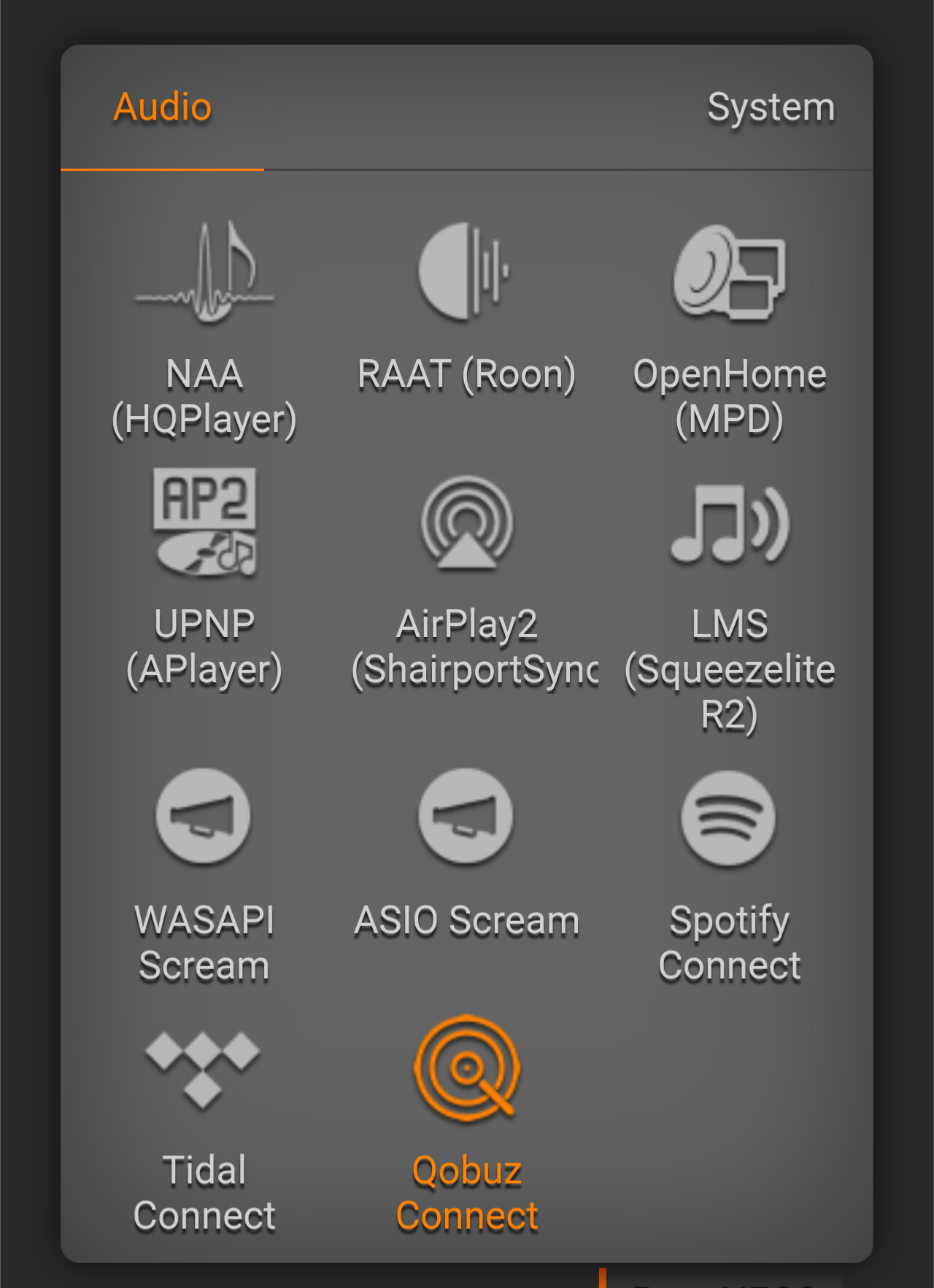Select AirPlay2 (ShairportSync) option
Viewport: 934px width, 1288px height.
(466, 576)
